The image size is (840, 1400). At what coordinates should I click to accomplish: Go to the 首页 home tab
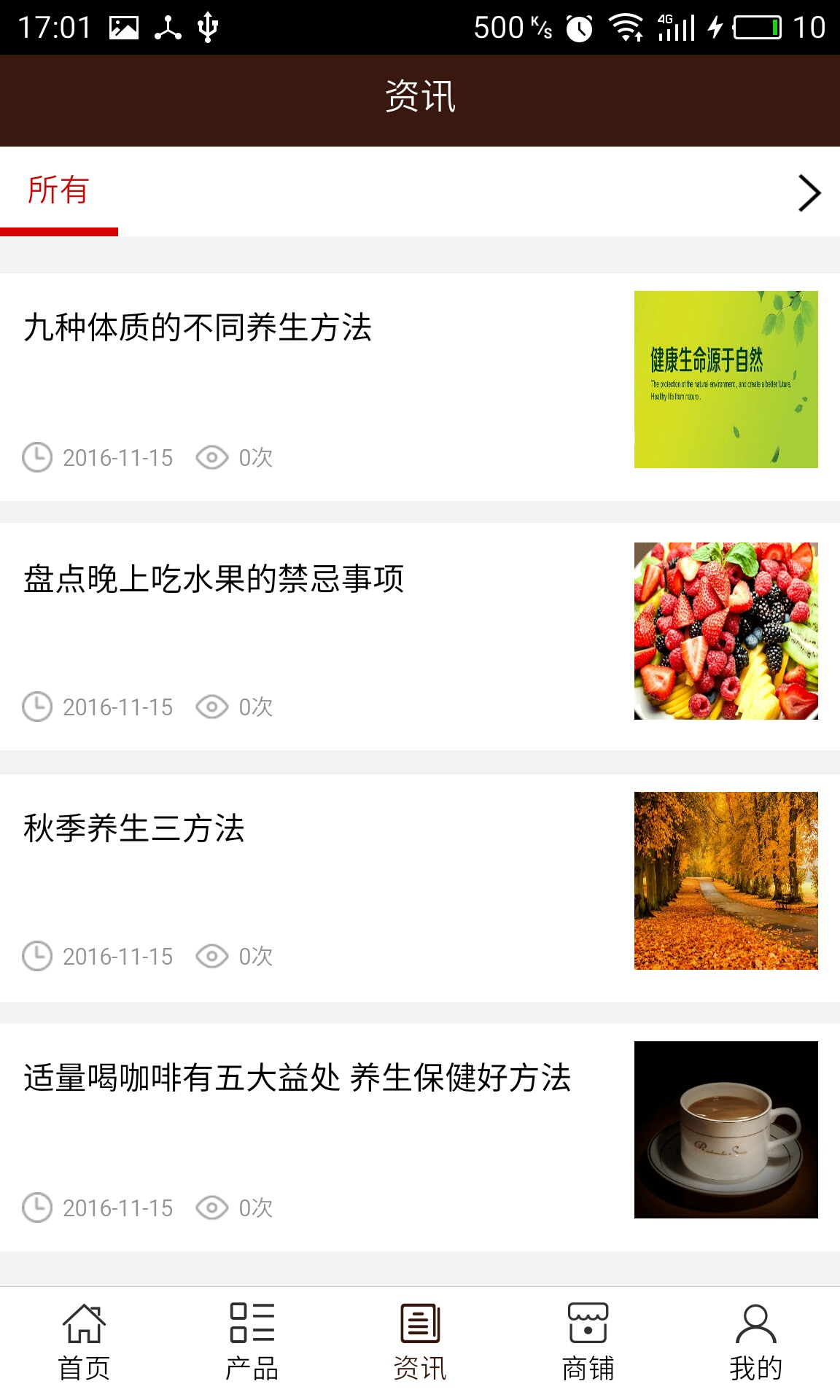tap(84, 1343)
